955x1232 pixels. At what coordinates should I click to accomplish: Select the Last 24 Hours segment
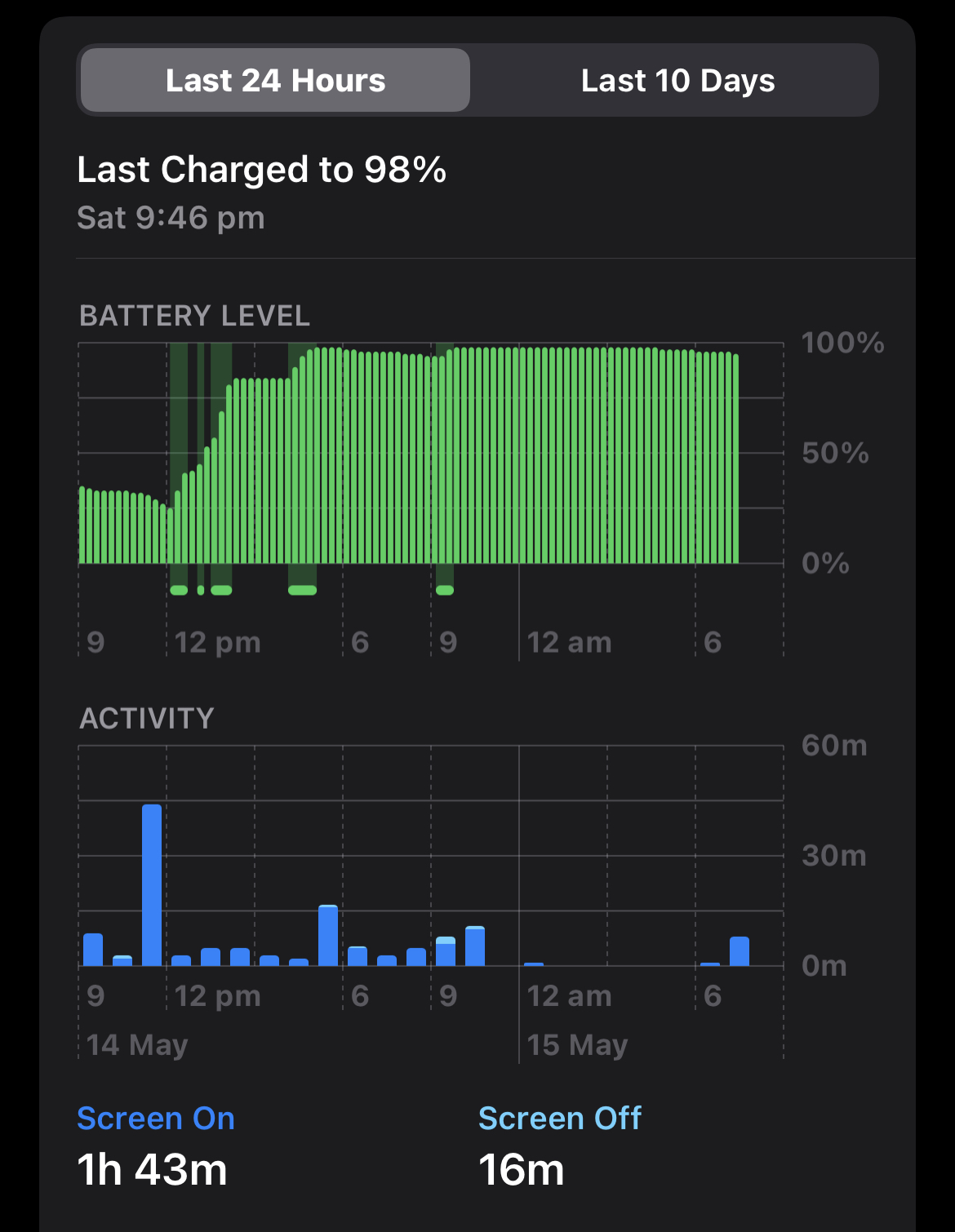[275, 81]
